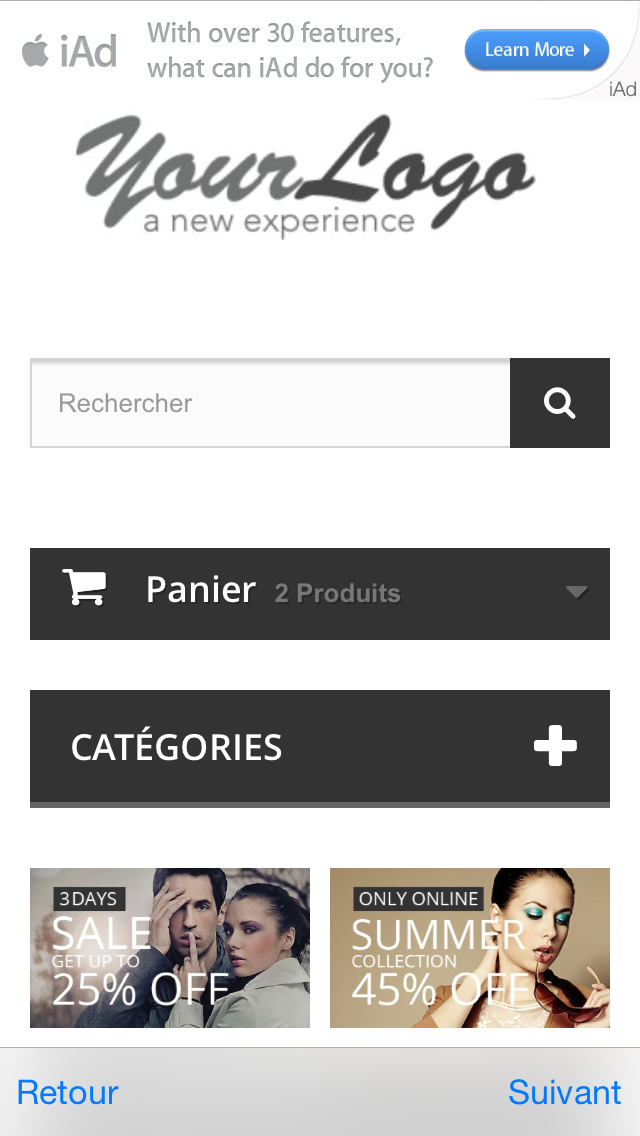640x1136 pixels.
Task: Go back with Retour
Action: [68, 1092]
